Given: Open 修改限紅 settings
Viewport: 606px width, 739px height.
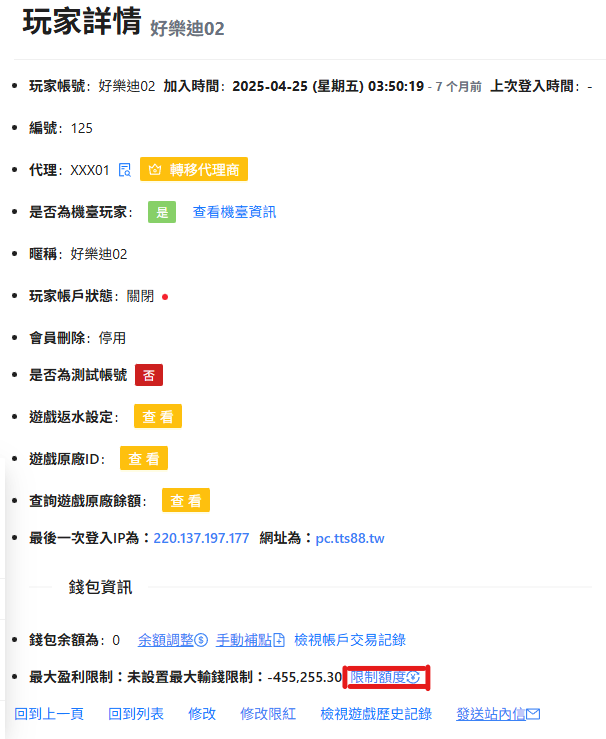Looking at the screenshot, I should click(x=268, y=714).
